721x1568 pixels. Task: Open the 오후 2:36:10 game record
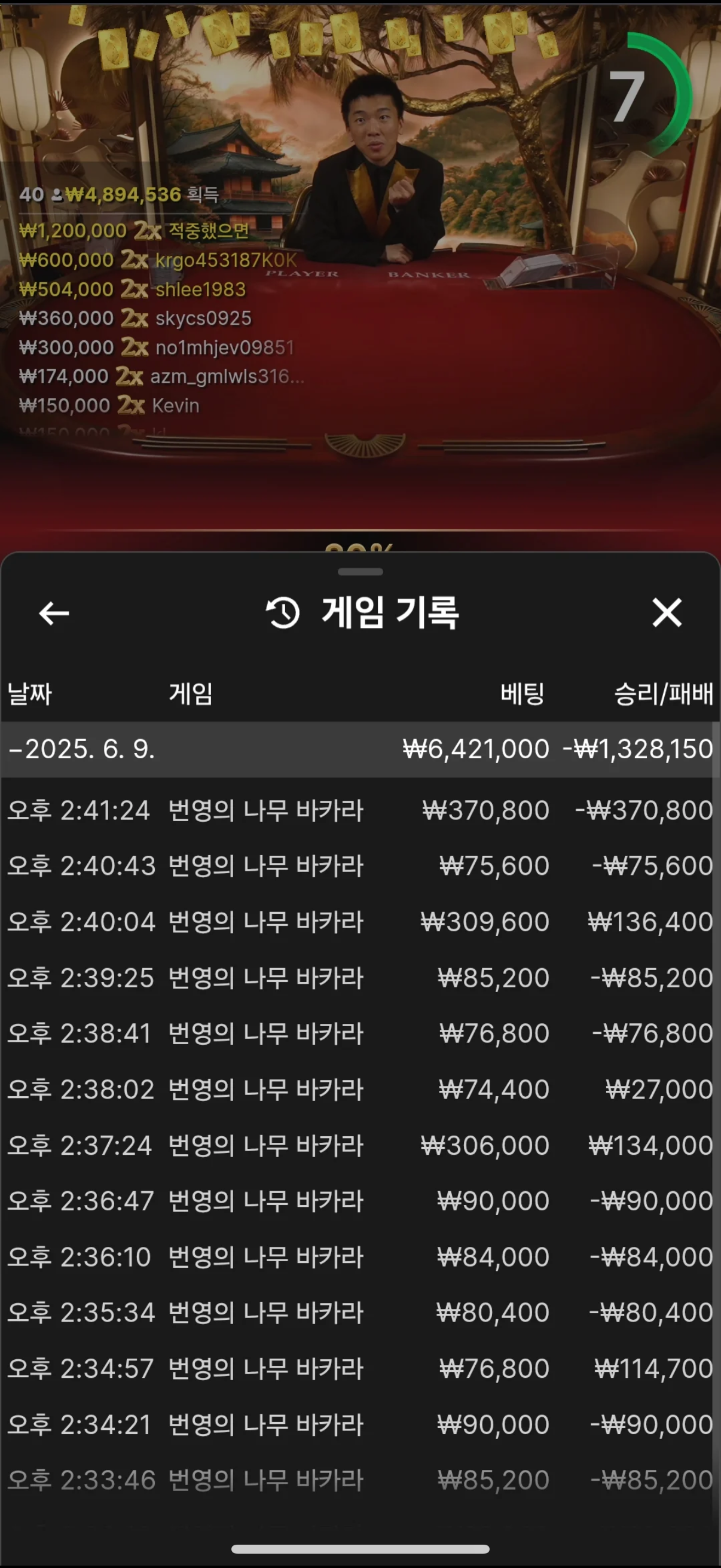[360, 1257]
